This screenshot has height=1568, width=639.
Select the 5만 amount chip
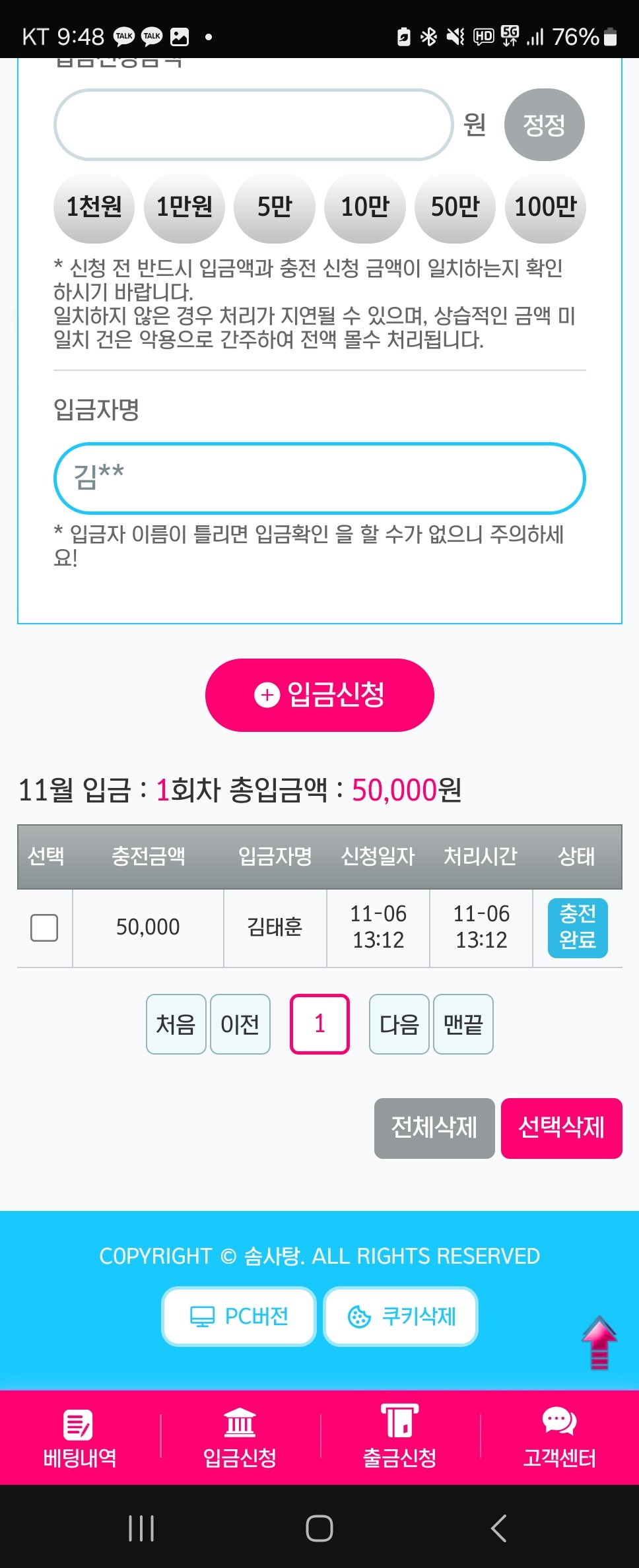[275, 207]
